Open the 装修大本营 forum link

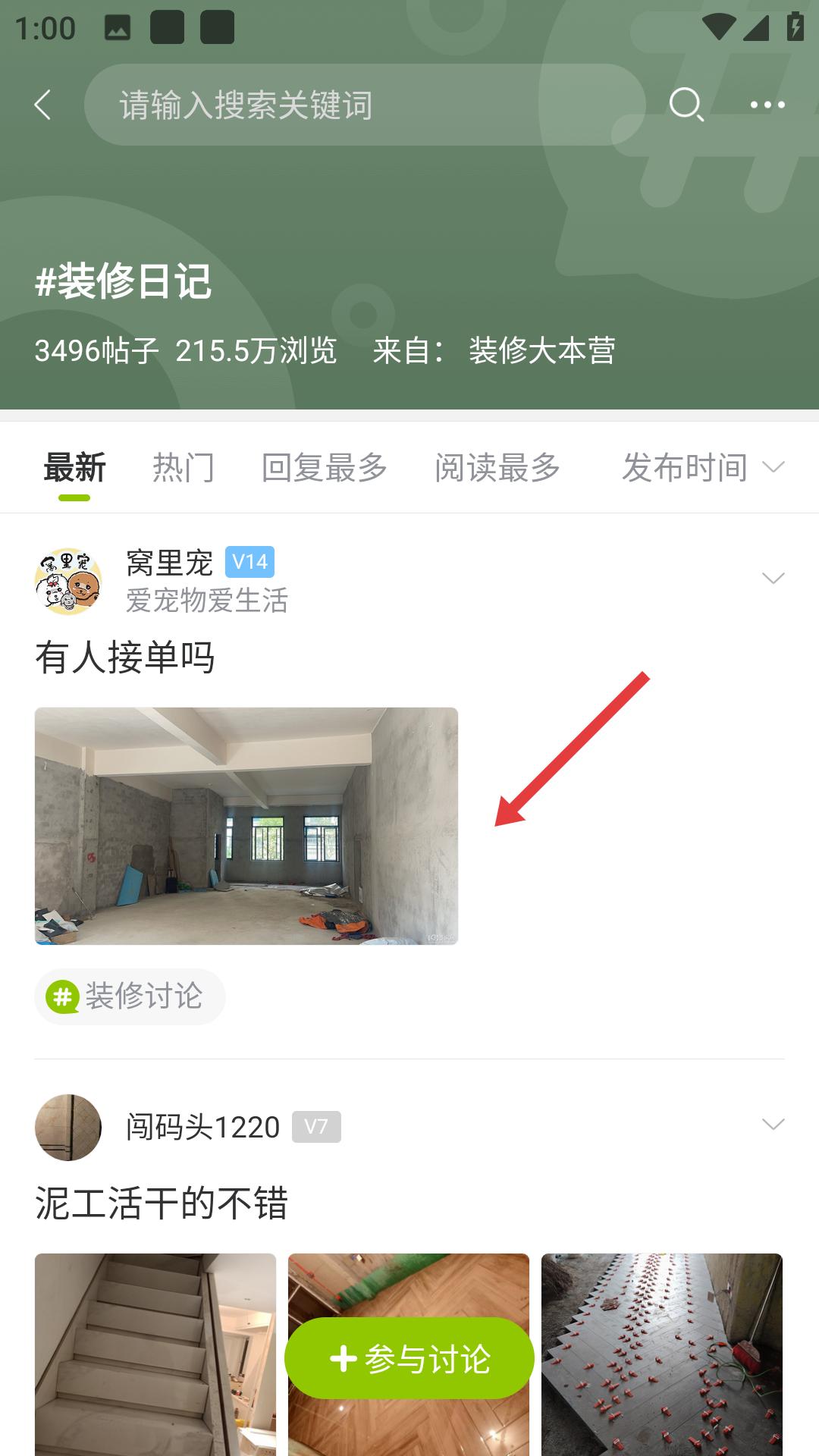(543, 350)
